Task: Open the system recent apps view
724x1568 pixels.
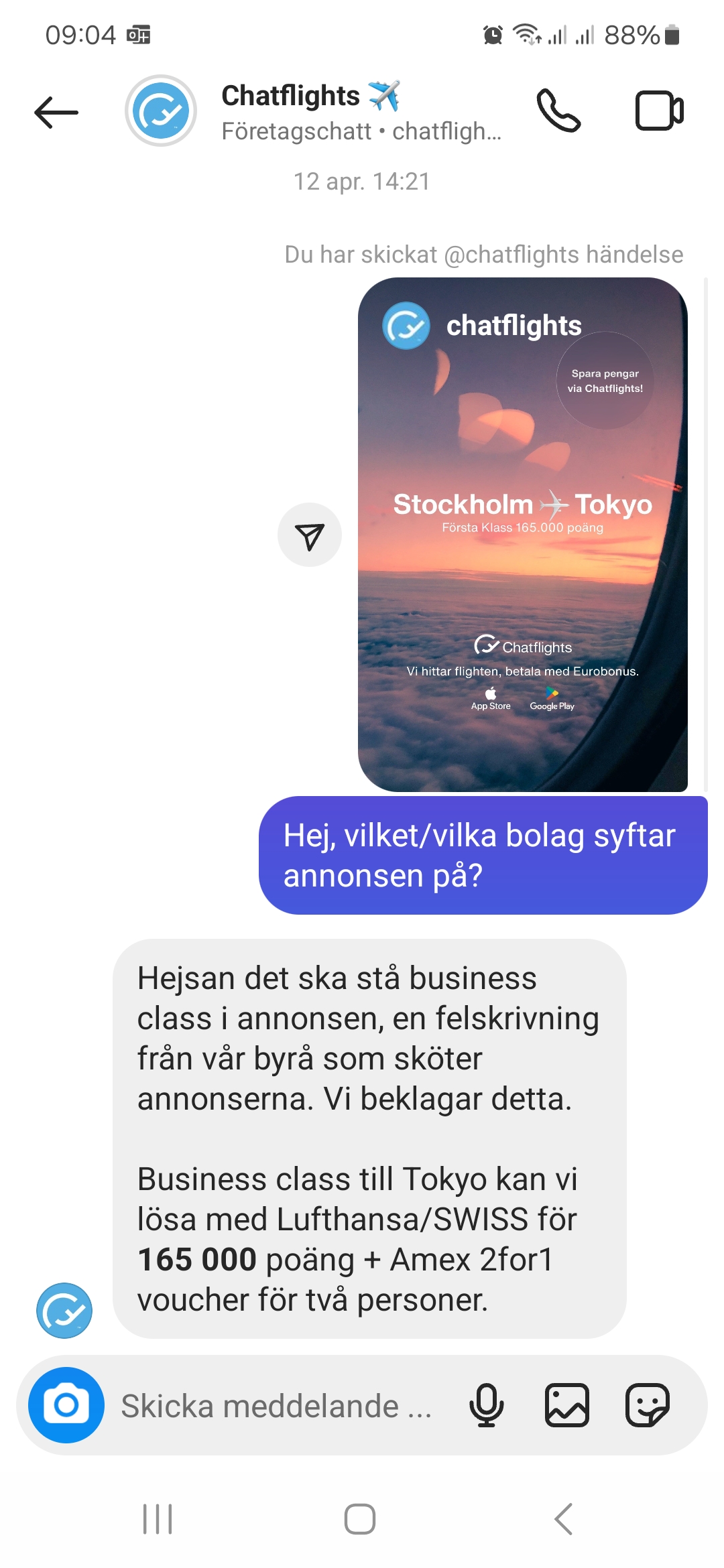Action: [158, 1518]
